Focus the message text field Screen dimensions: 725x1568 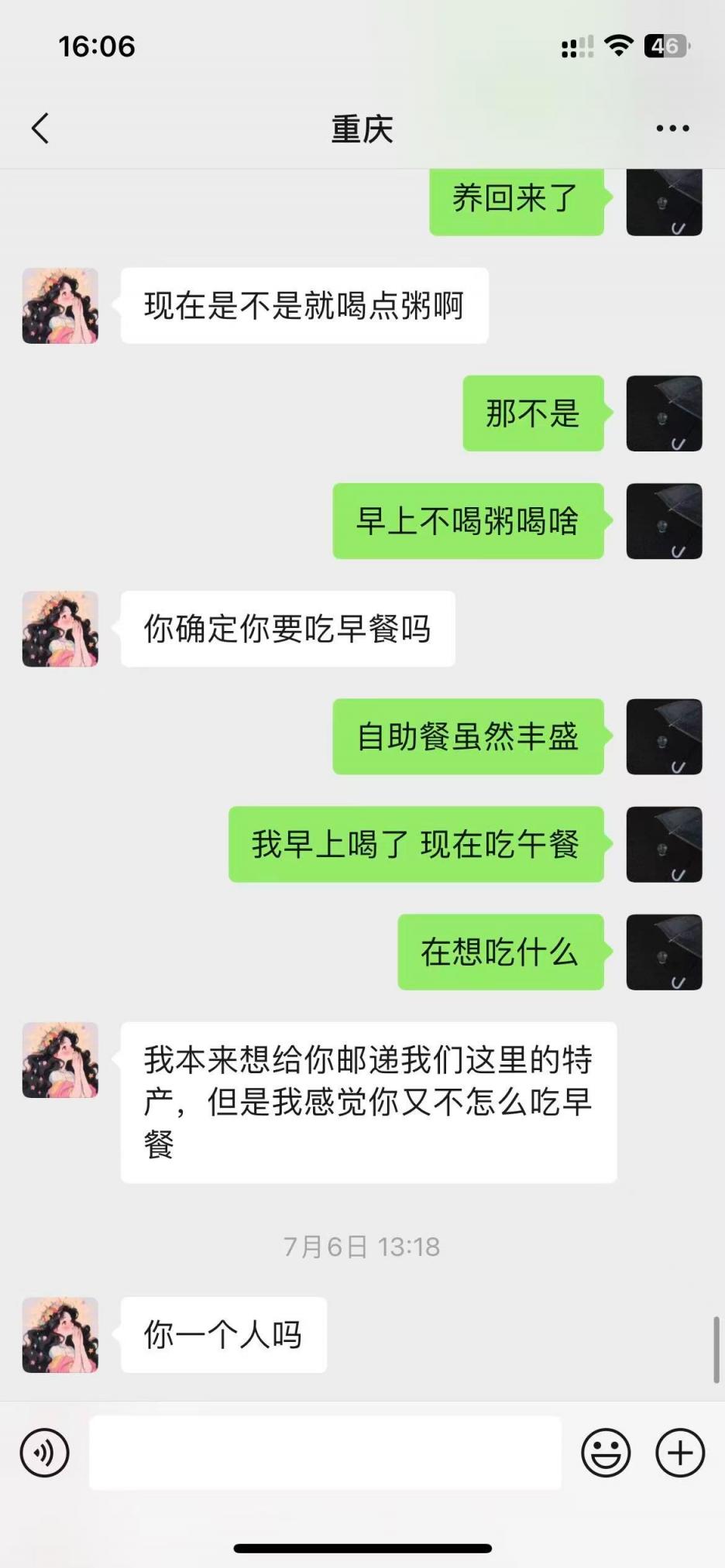tap(325, 1453)
